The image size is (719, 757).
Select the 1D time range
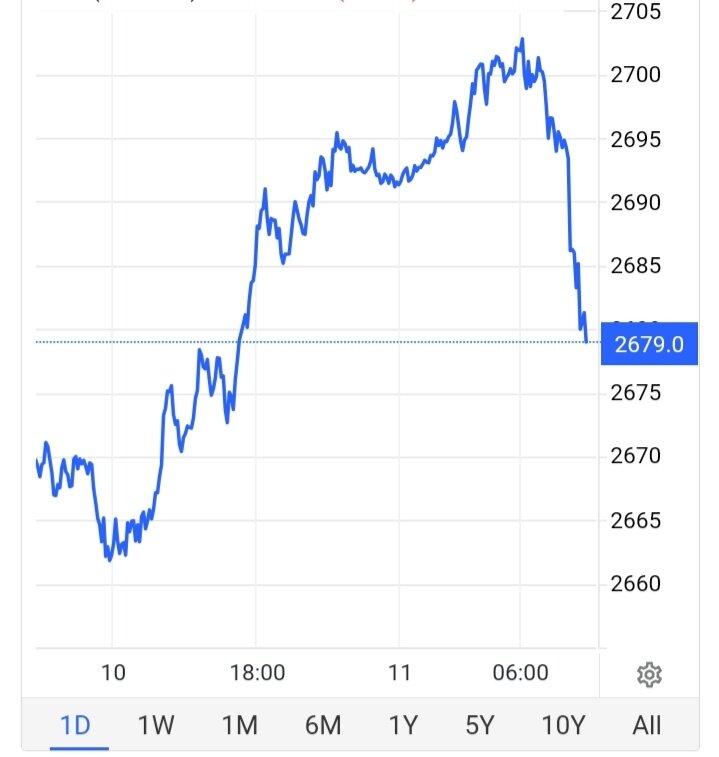76,725
